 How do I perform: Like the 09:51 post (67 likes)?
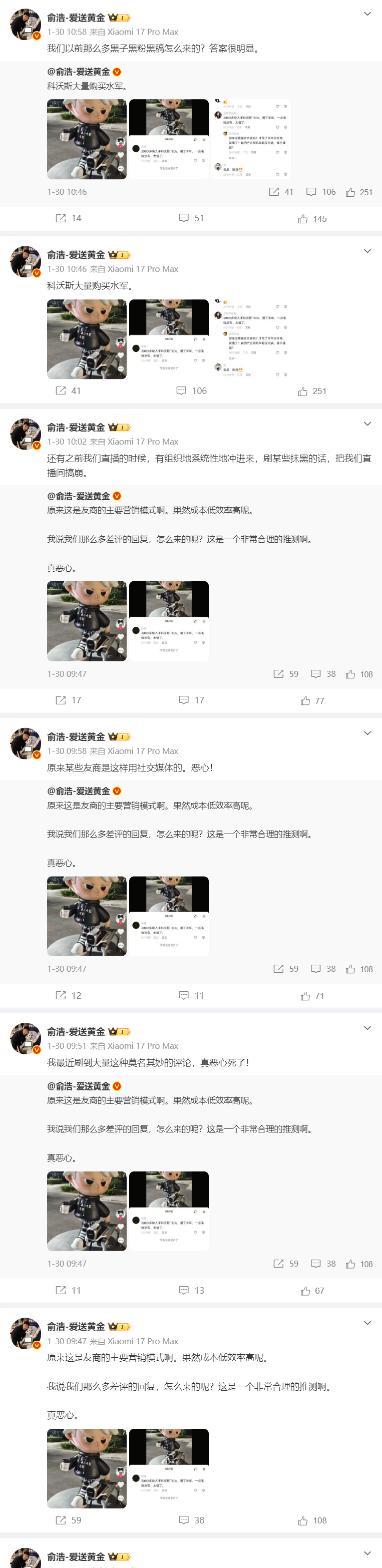pyautogui.click(x=312, y=1291)
